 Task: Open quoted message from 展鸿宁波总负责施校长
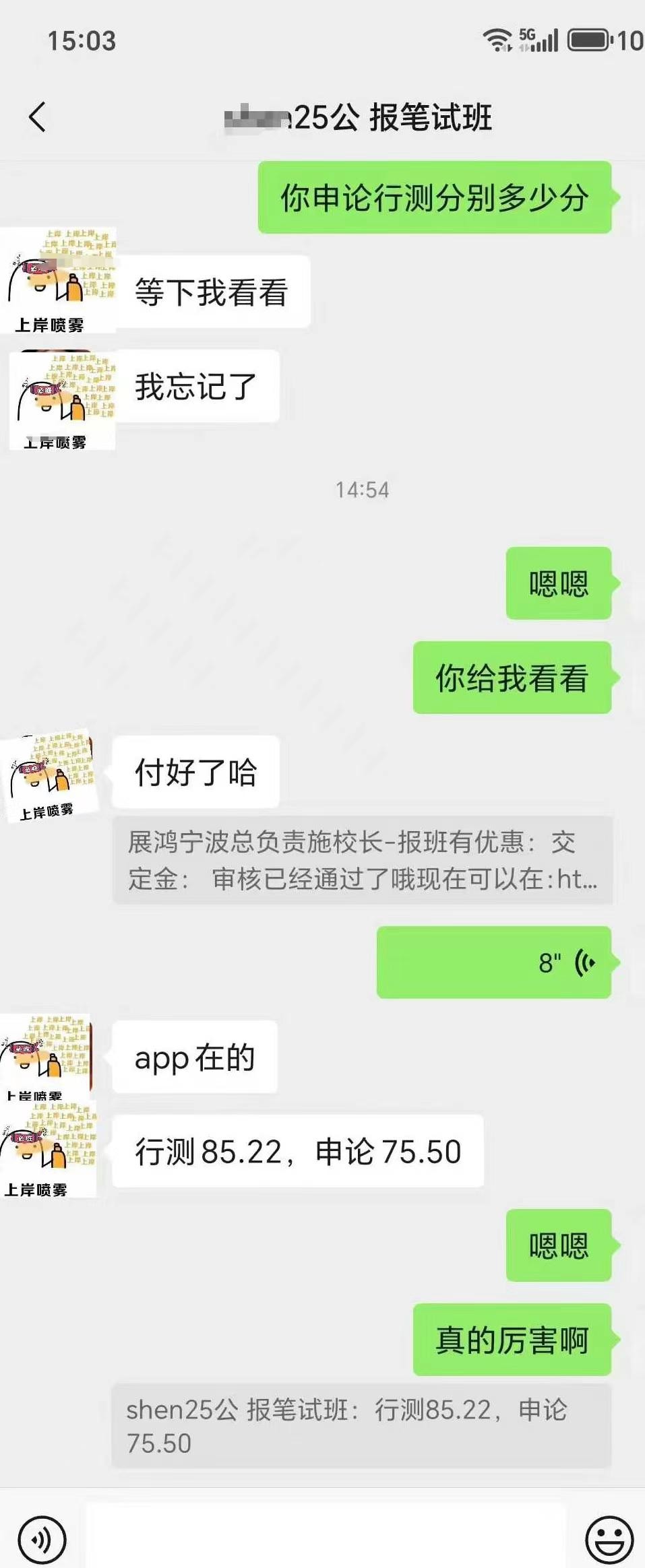click(362, 860)
